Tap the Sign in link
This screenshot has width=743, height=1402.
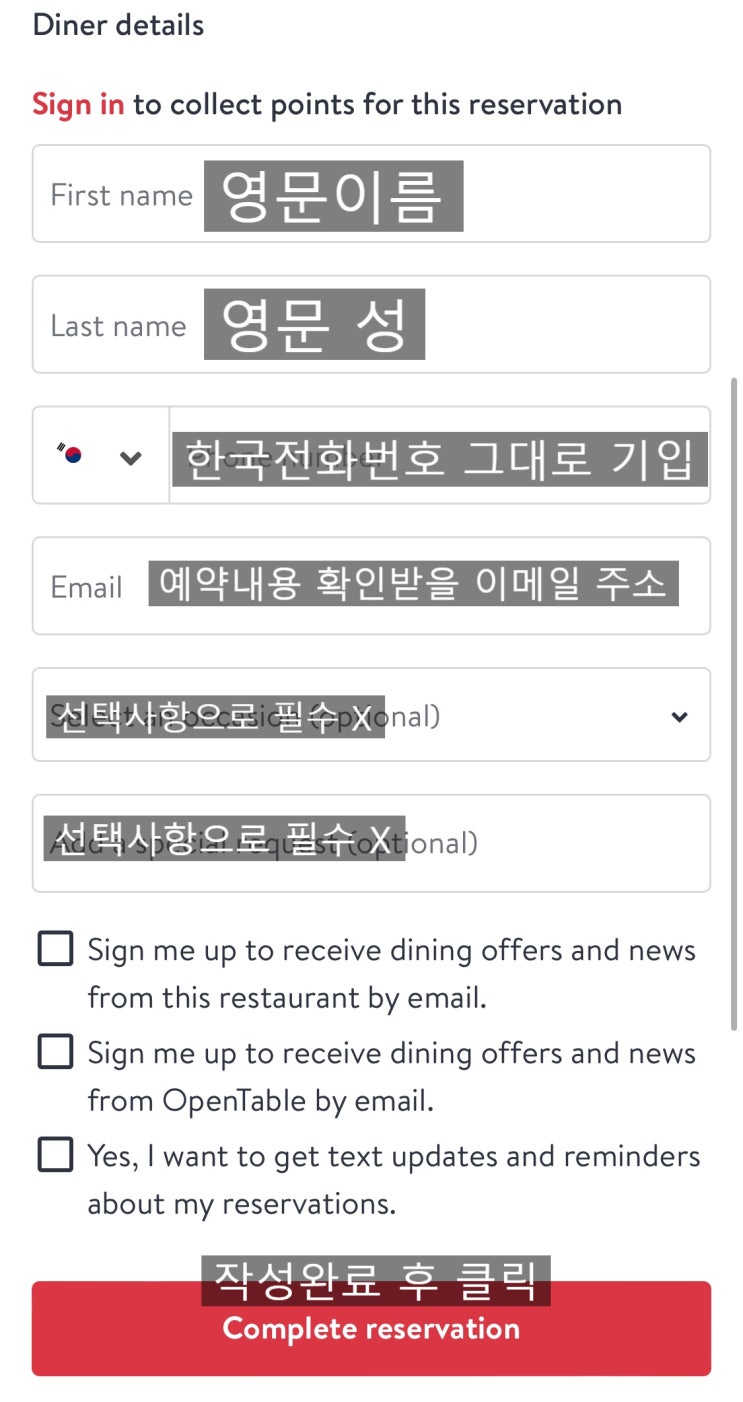click(78, 104)
